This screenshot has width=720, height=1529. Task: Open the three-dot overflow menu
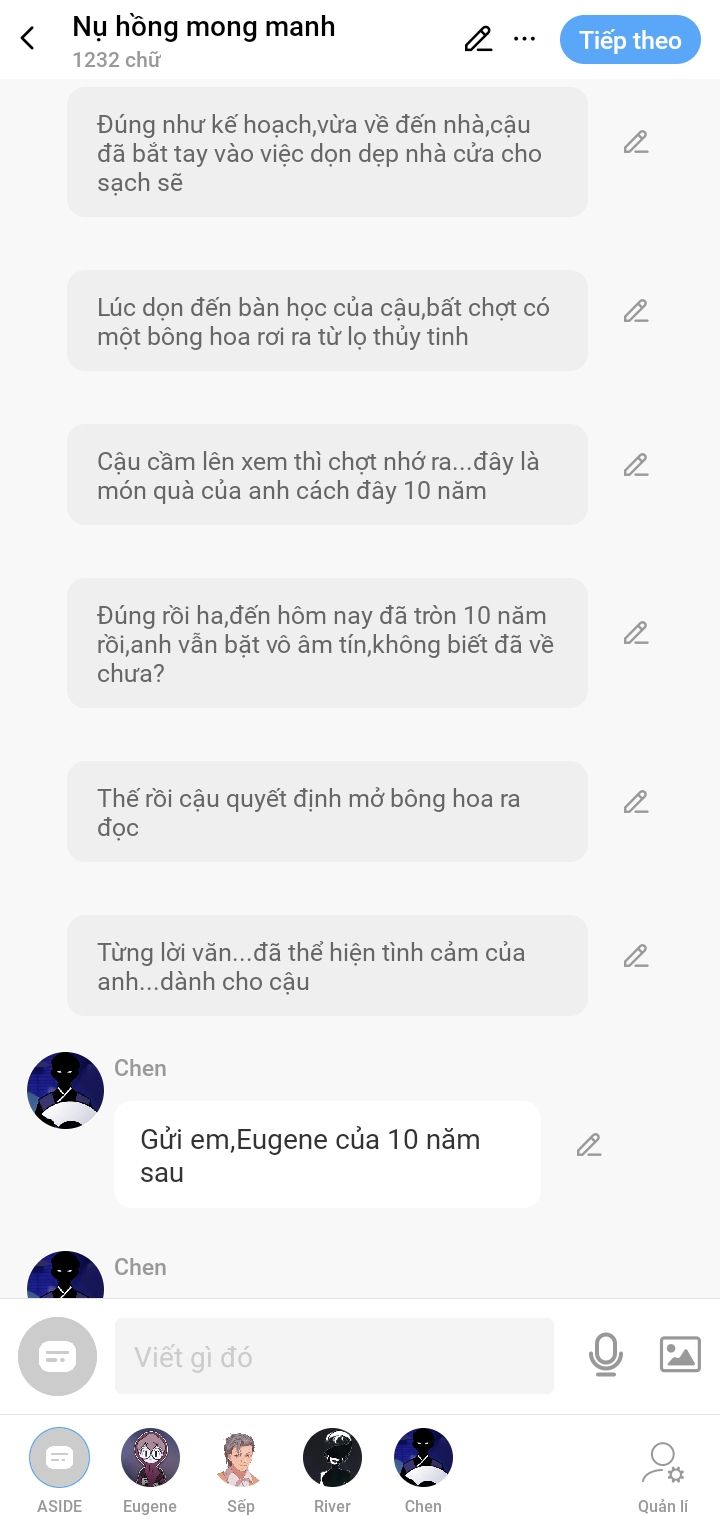[x=524, y=39]
